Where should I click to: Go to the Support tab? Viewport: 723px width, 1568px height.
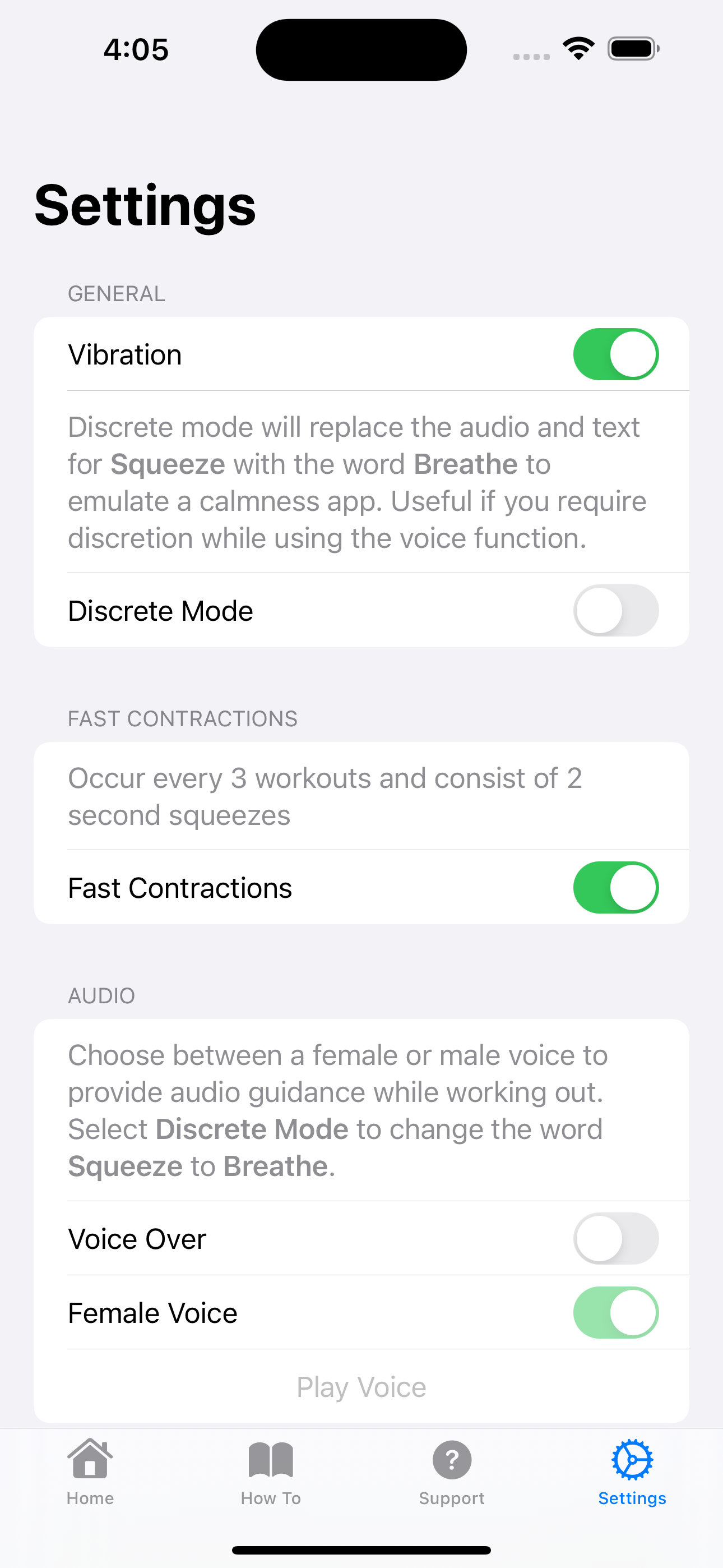pyautogui.click(x=452, y=1472)
